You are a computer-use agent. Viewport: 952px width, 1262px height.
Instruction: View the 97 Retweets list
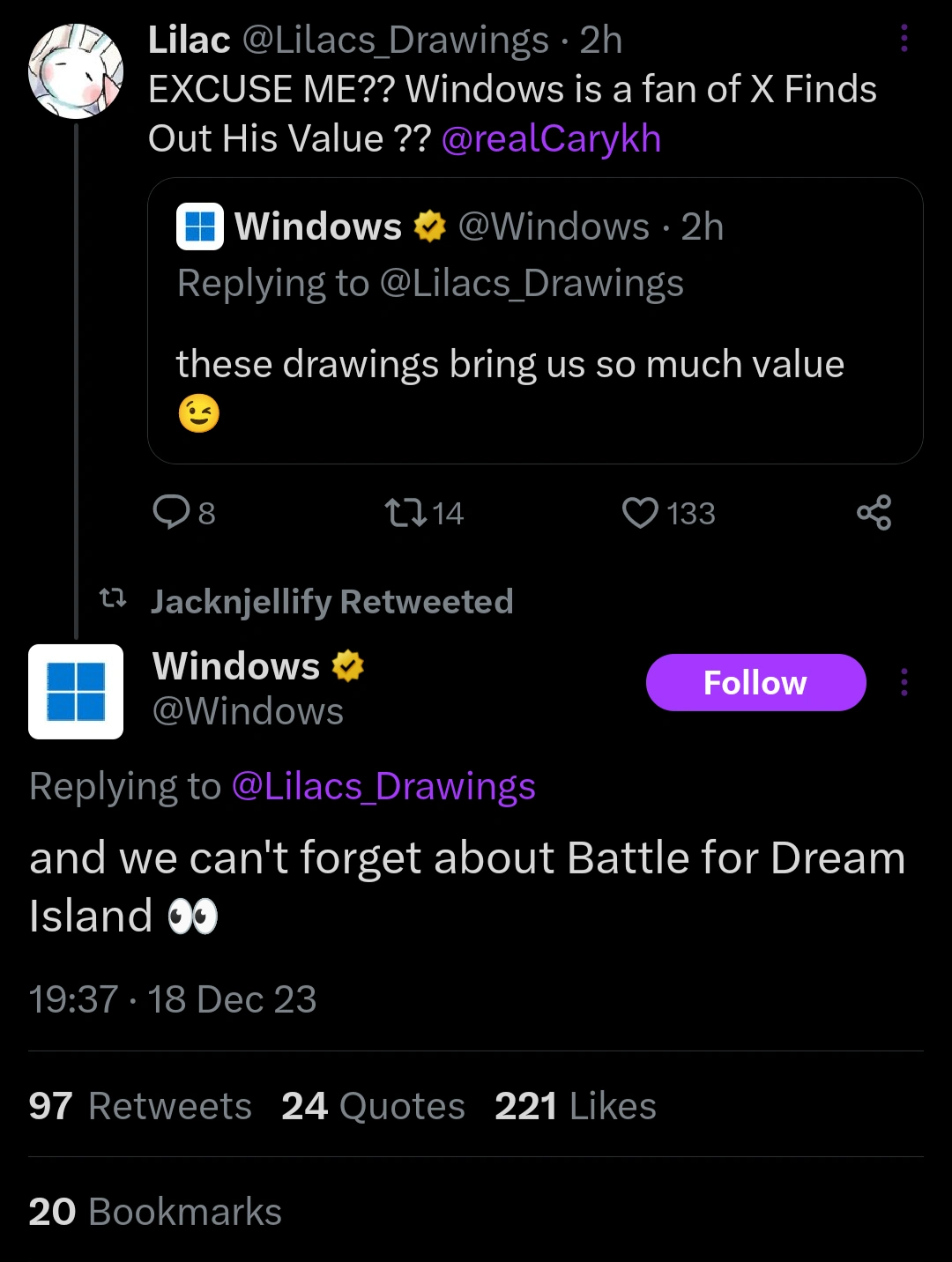[x=139, y=1105]
